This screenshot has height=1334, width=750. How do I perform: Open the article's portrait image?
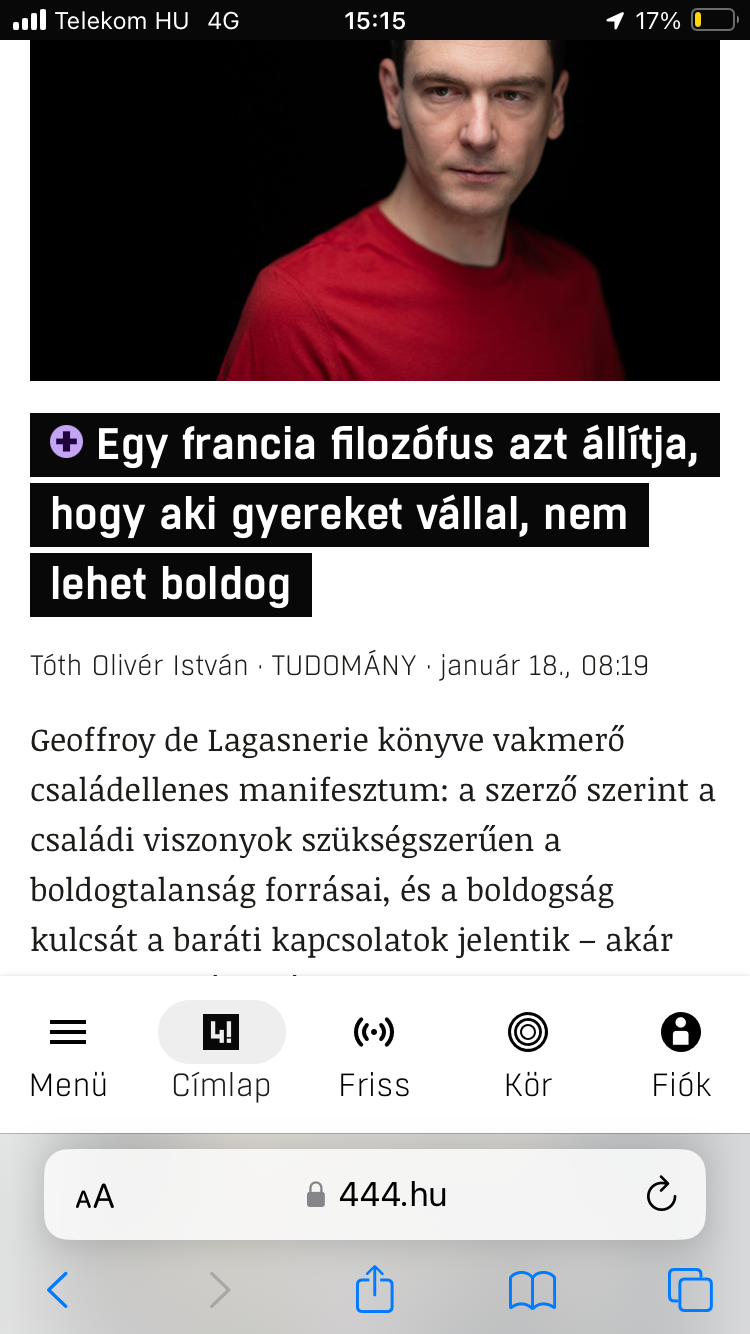pos(375,210)
